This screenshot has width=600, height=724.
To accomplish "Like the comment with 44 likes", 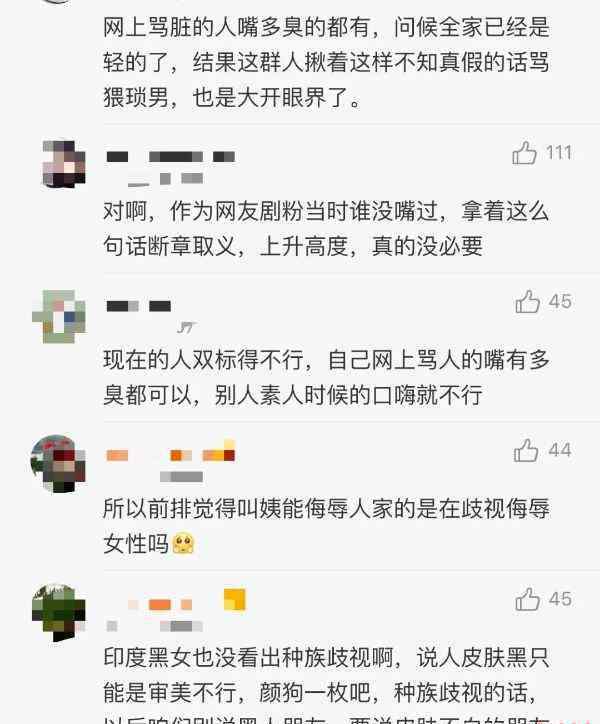I will coord(526,451).
